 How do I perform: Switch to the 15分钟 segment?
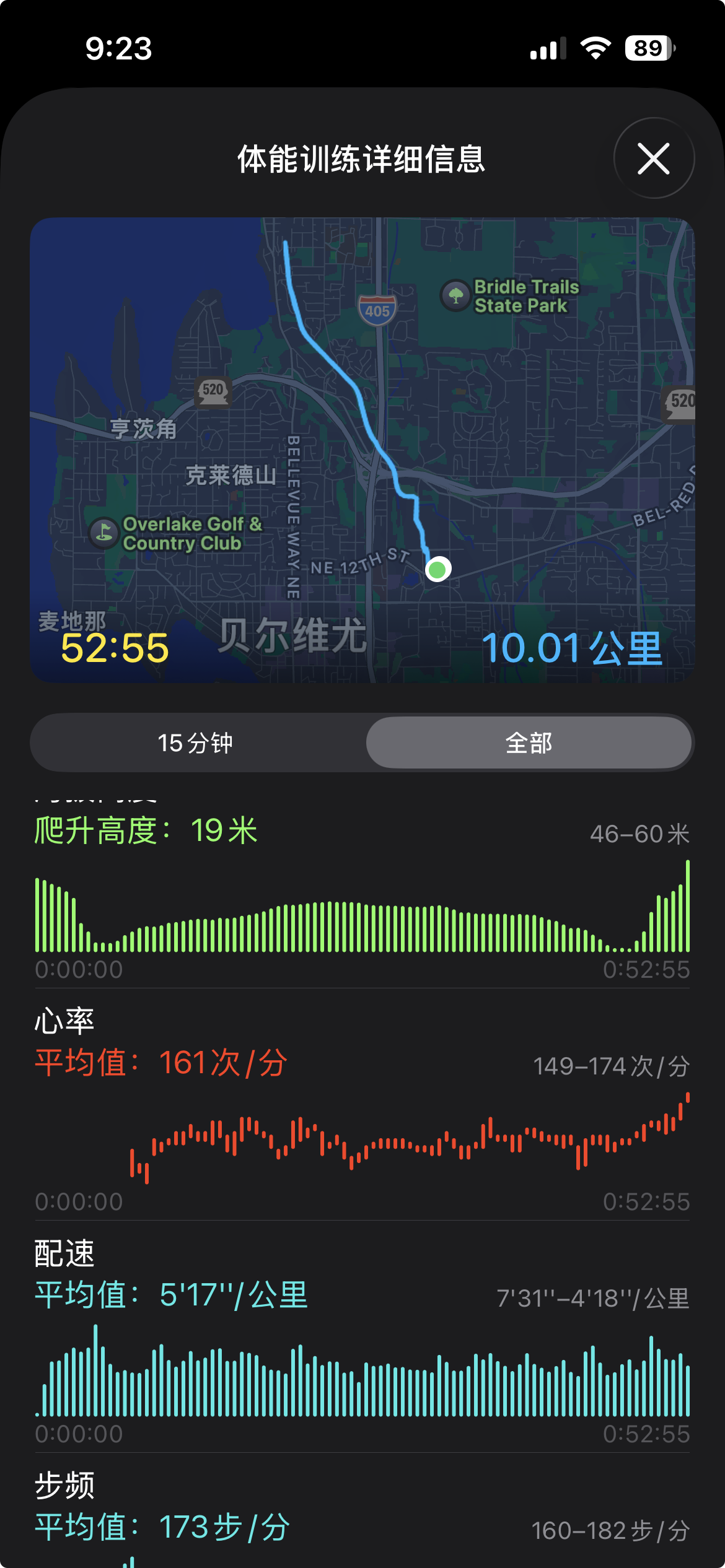(x=196, y=743)
